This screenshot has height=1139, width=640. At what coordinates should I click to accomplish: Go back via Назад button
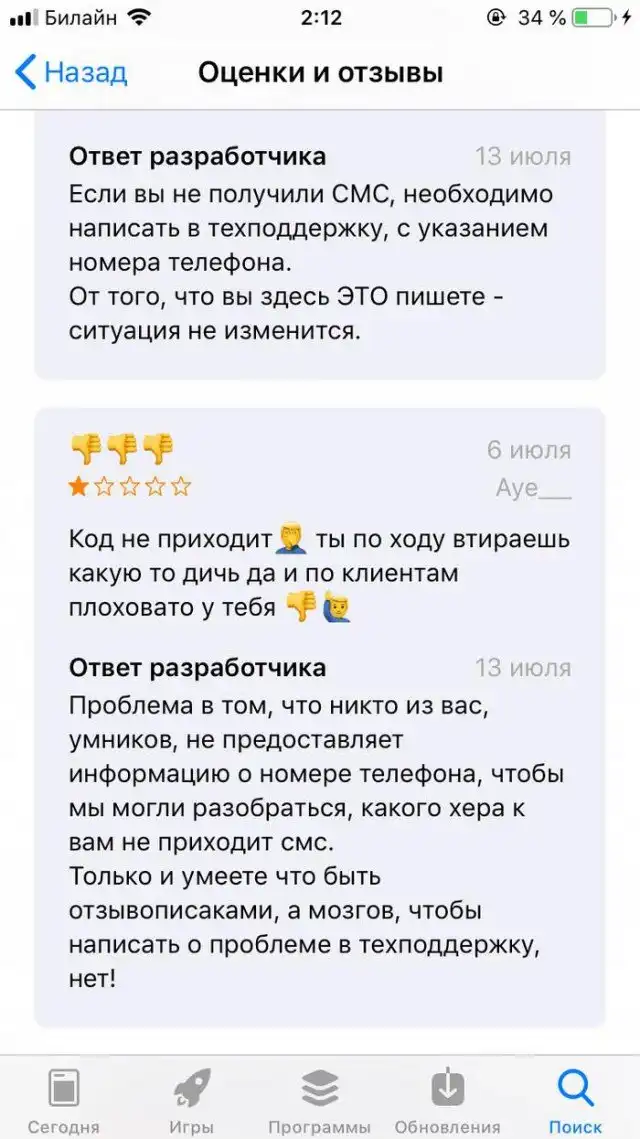pyautogui.click(x=72, y=73)
